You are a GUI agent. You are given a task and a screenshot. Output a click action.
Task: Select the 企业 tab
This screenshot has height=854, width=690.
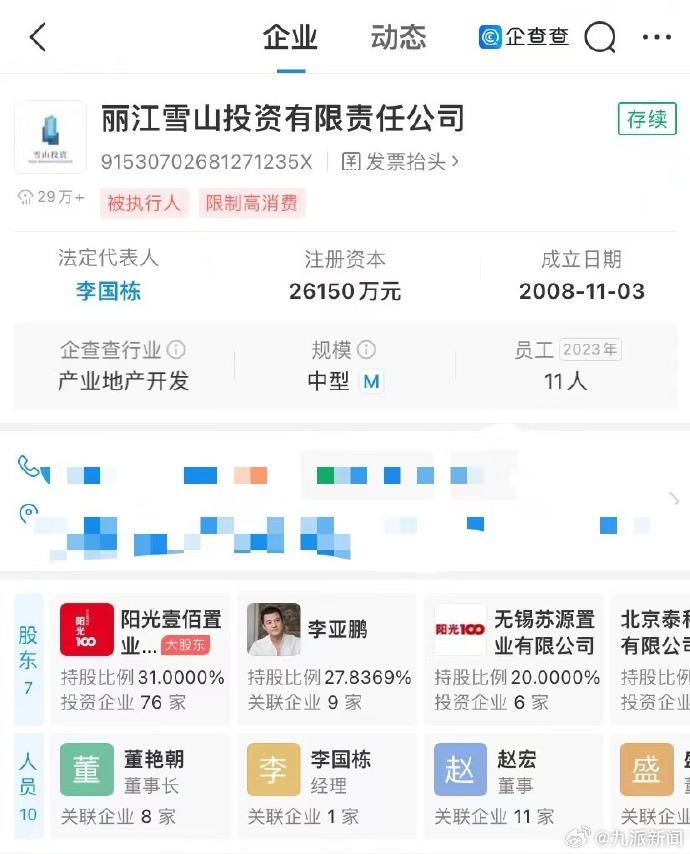pos(290,38)
